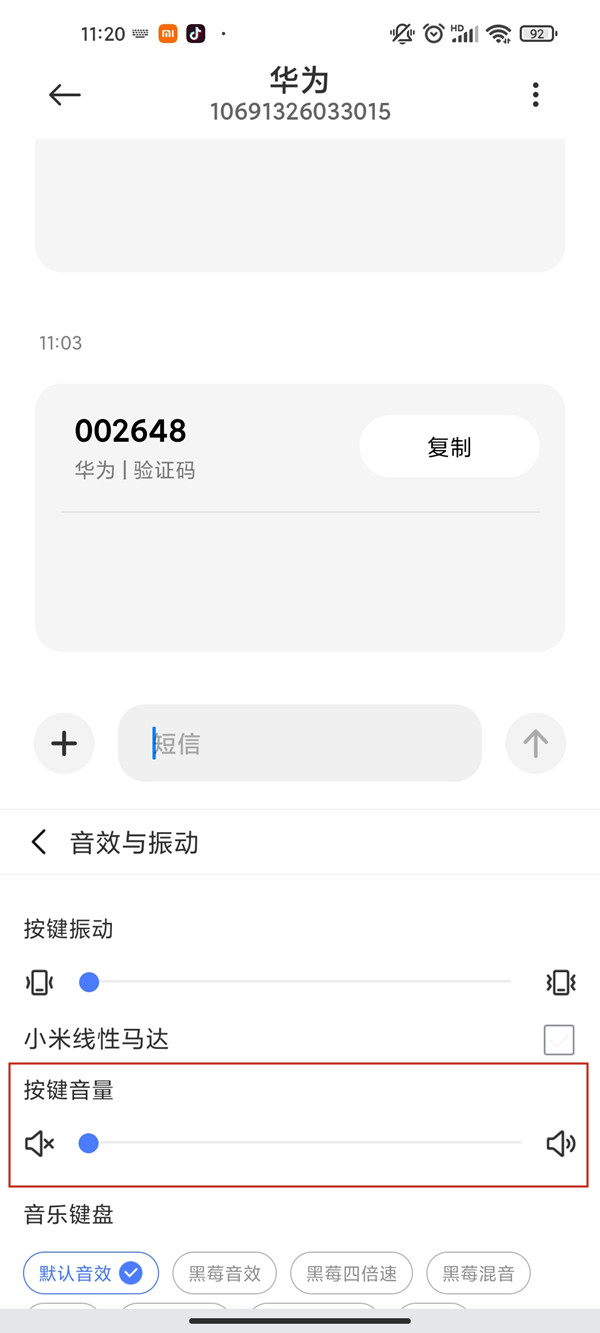Switch to the 黑莓混音 sound chip
The image size is (600, 1333).
[x=478, y=1273]
